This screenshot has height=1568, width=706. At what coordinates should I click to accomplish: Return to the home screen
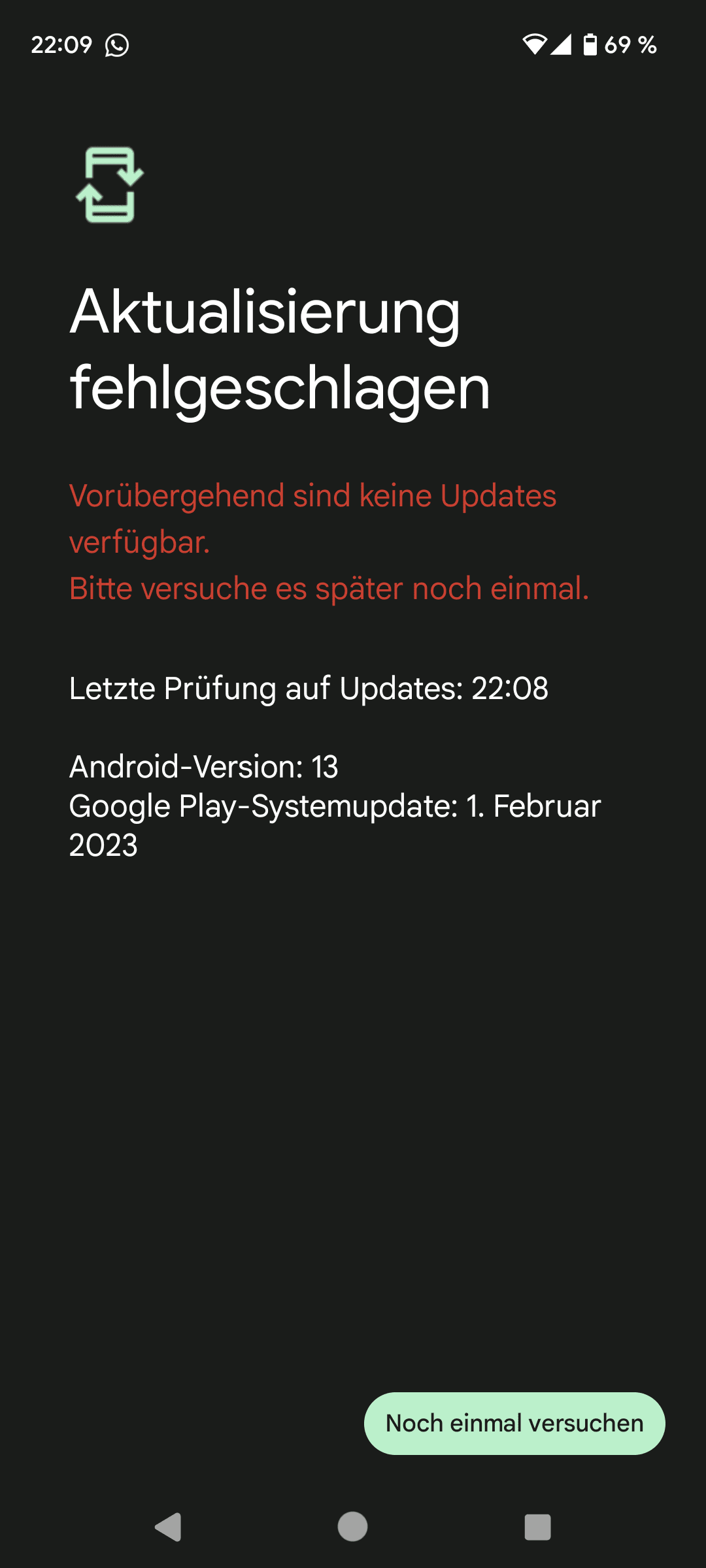click(352, 1527)
